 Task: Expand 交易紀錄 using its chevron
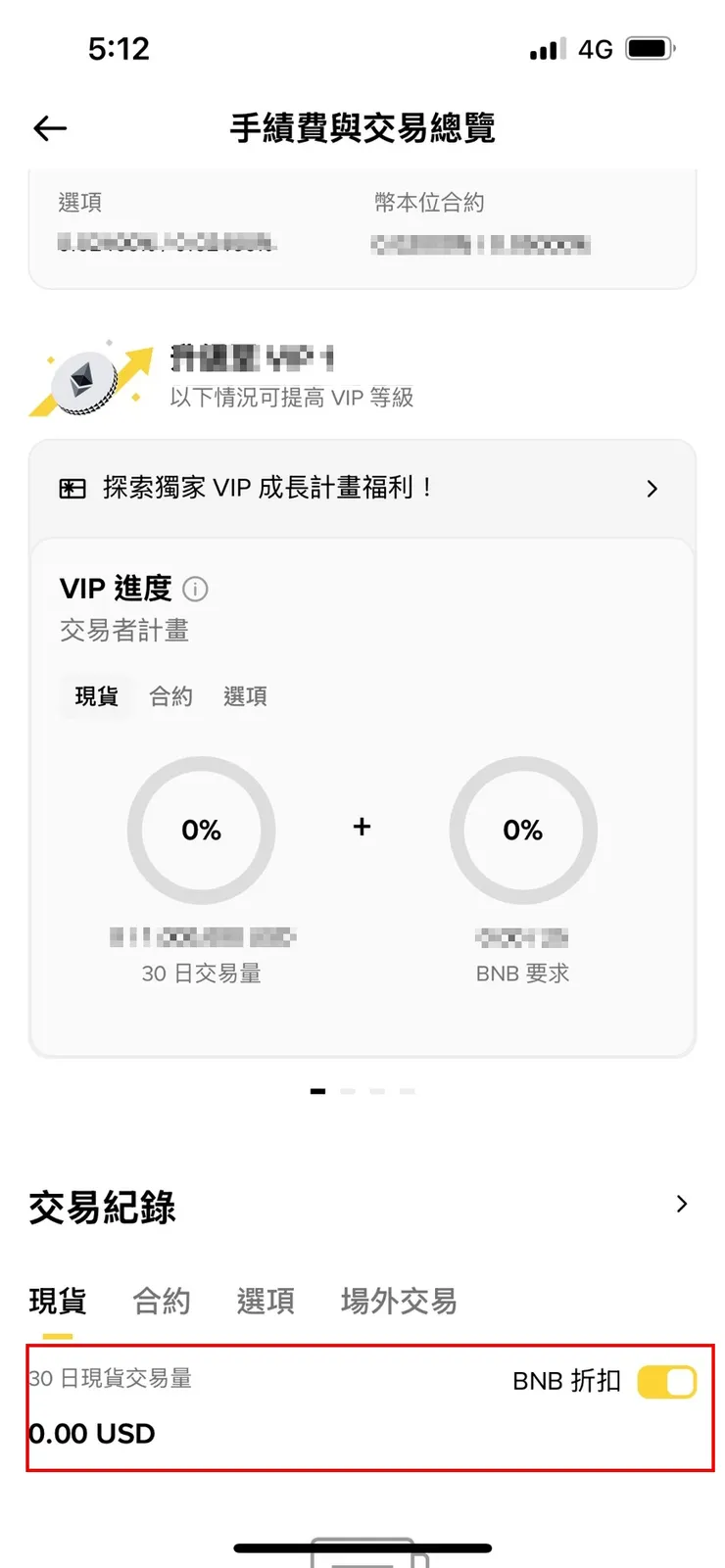point(682,1204)
